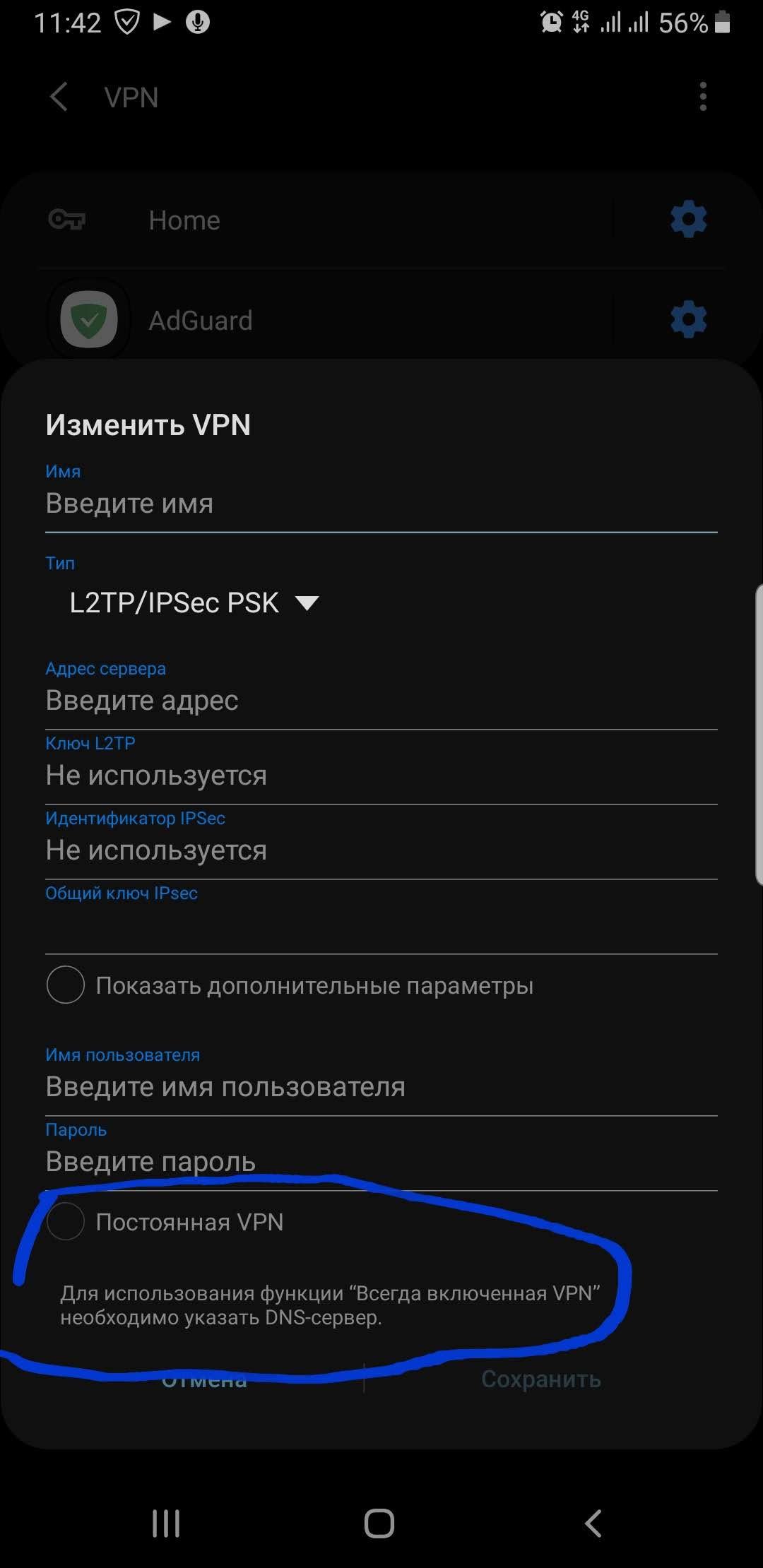Enable the 'Постоянная VPN' checkbox
The height and width of the screenshot is (1568, 763).
coord(66,1222)
